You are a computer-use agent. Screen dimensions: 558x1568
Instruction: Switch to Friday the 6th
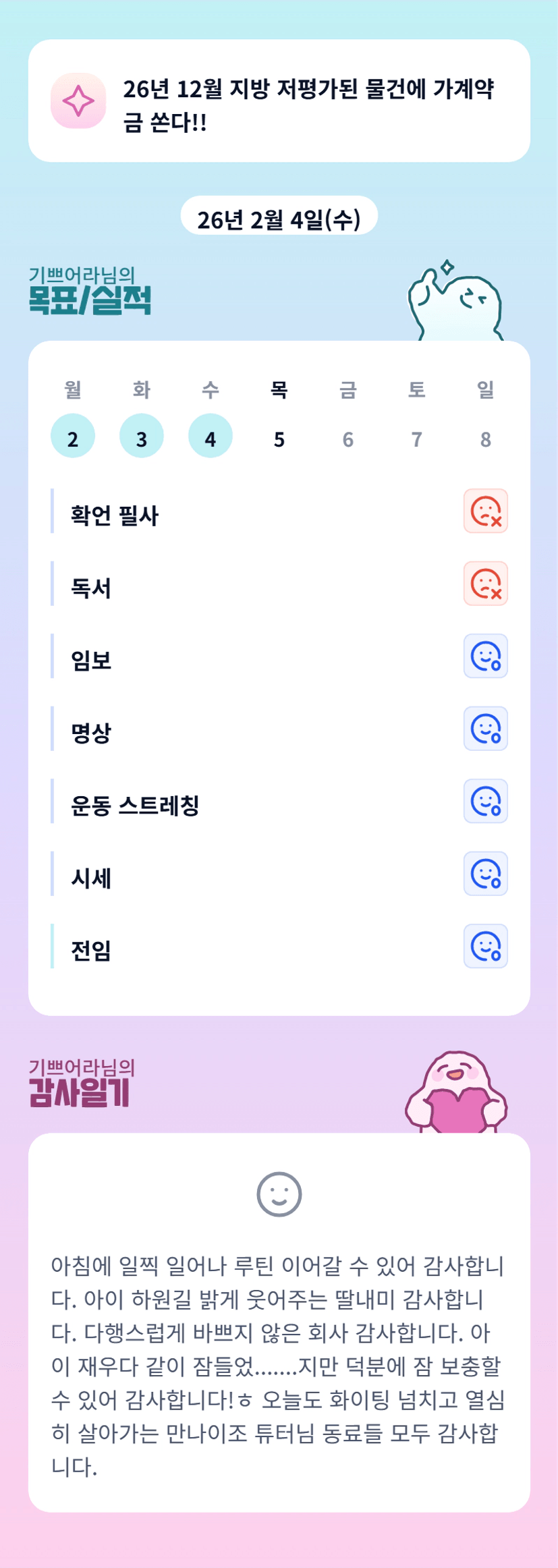(x=348, y=436)
